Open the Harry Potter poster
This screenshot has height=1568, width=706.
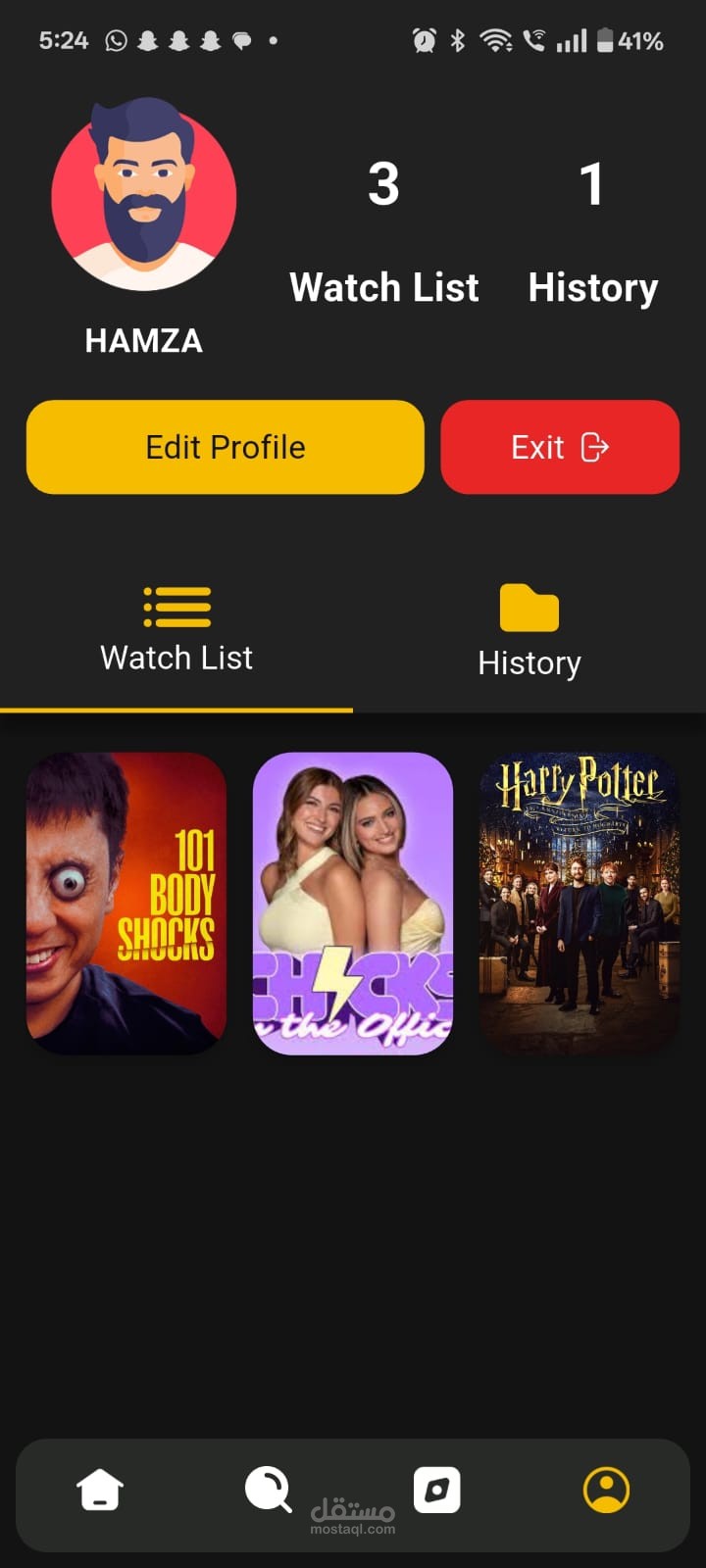coord(579,903)
